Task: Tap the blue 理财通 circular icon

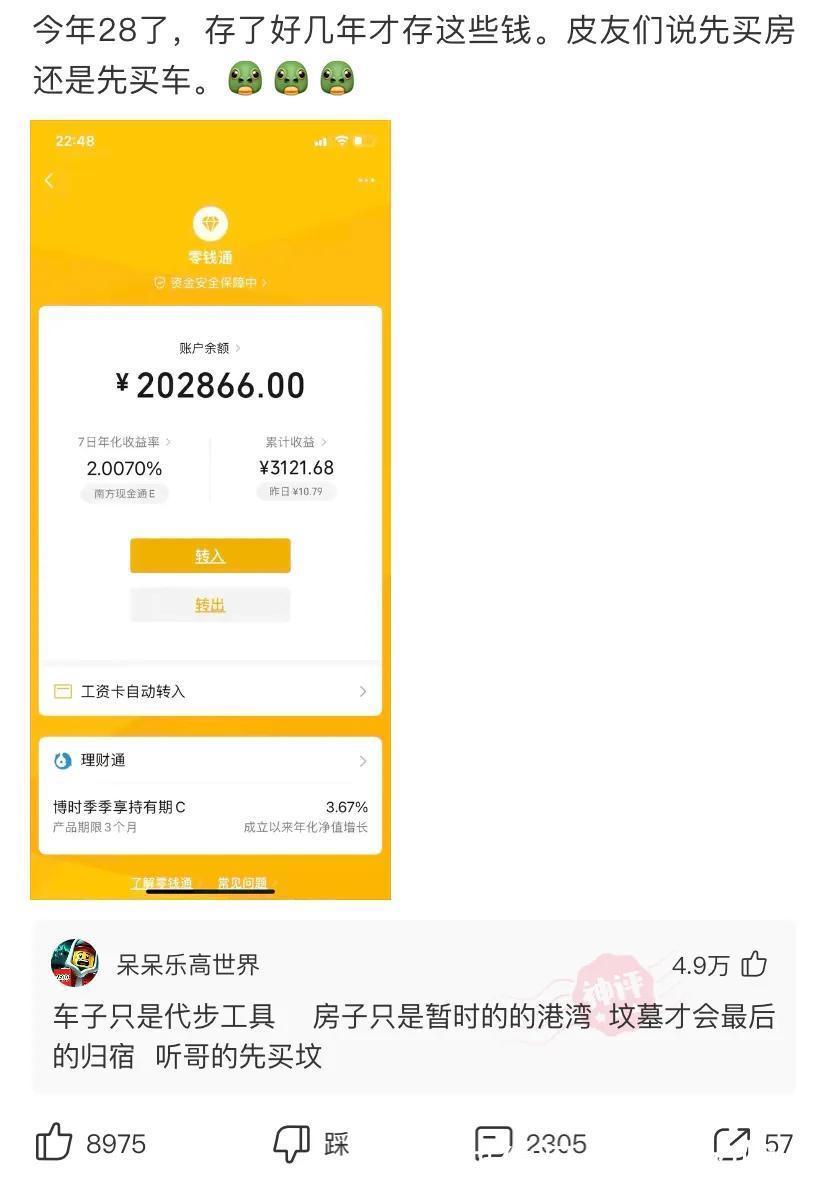Action: pyautogui.click(x=62, y=760)
